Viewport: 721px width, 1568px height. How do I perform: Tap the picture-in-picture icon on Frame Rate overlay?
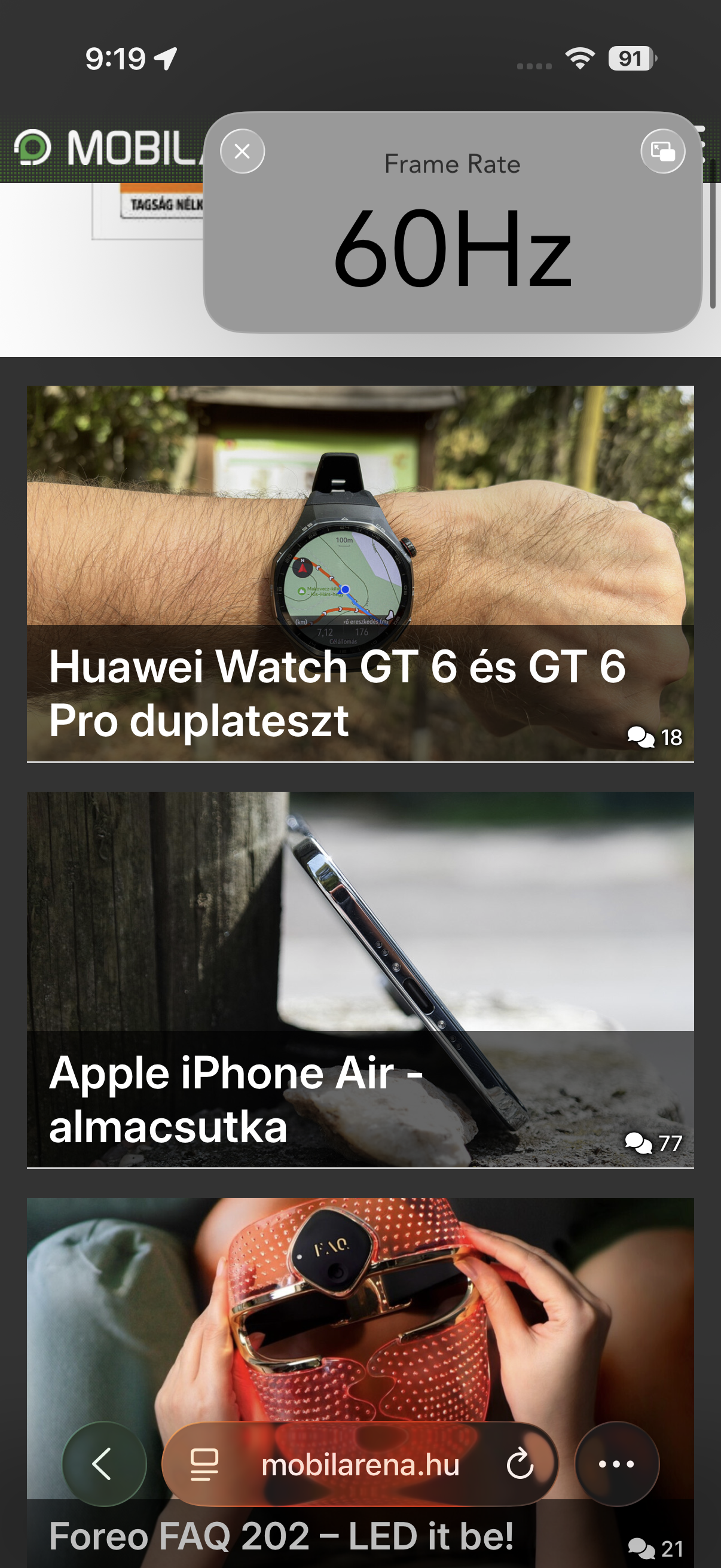coord(662,151)
